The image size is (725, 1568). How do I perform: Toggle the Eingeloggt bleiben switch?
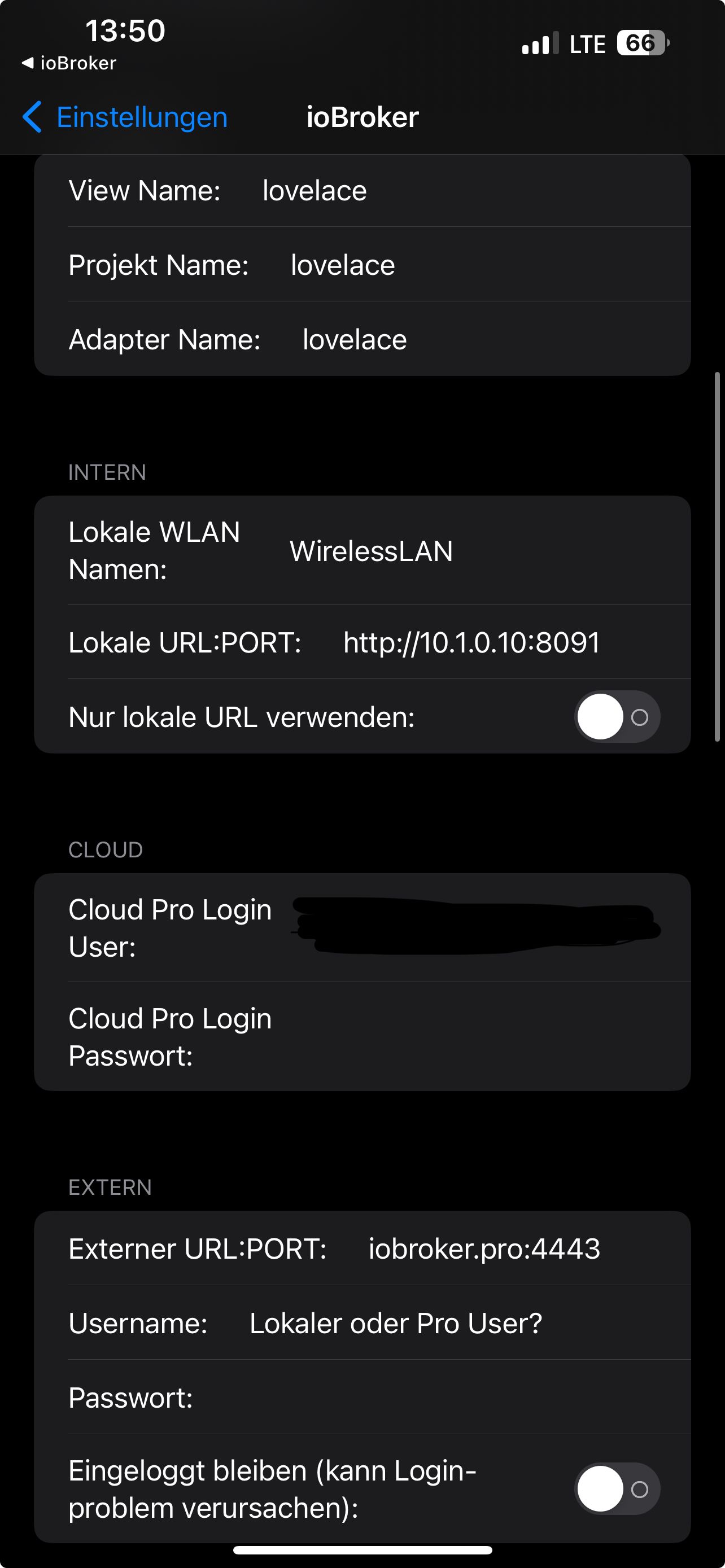tap(617, 1489)
